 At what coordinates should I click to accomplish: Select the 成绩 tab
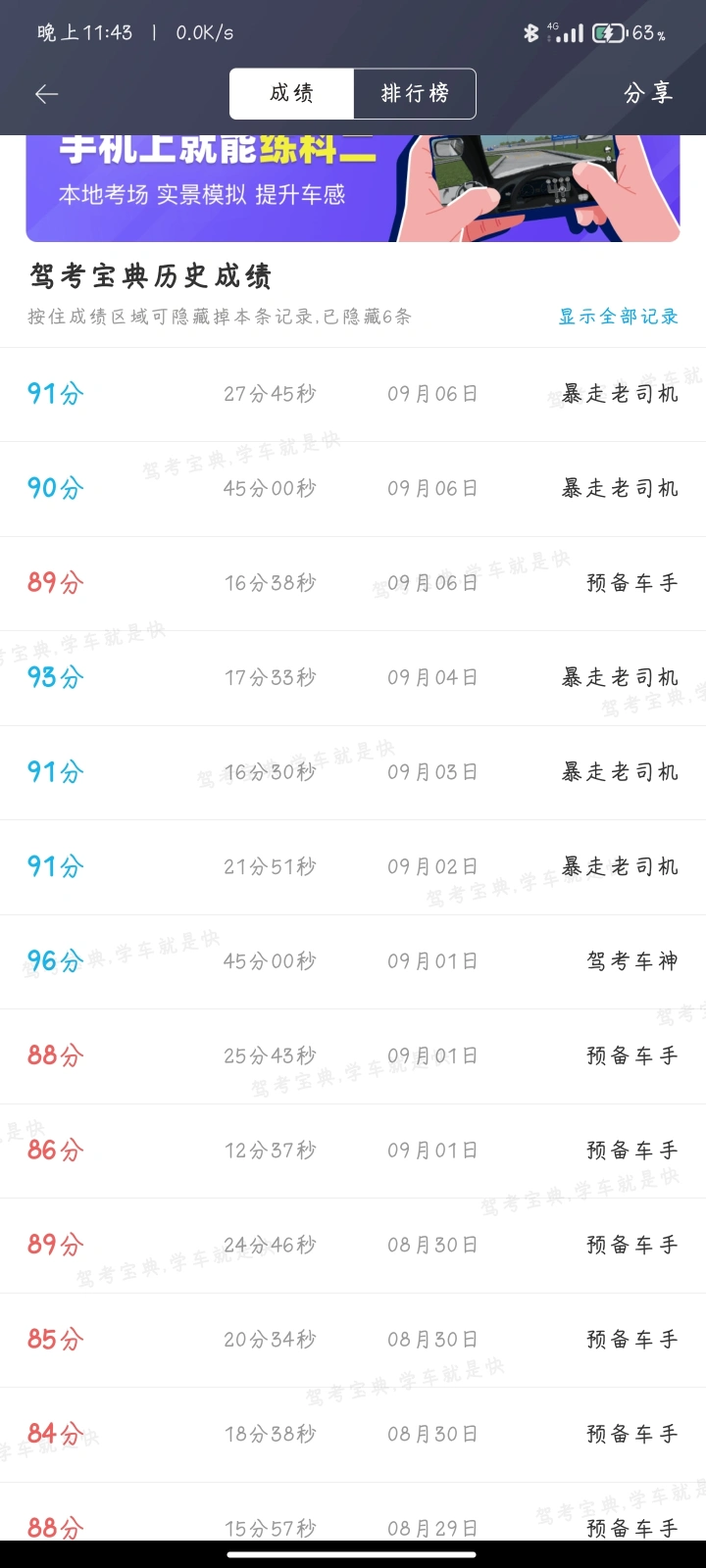(x=291, y=94)
